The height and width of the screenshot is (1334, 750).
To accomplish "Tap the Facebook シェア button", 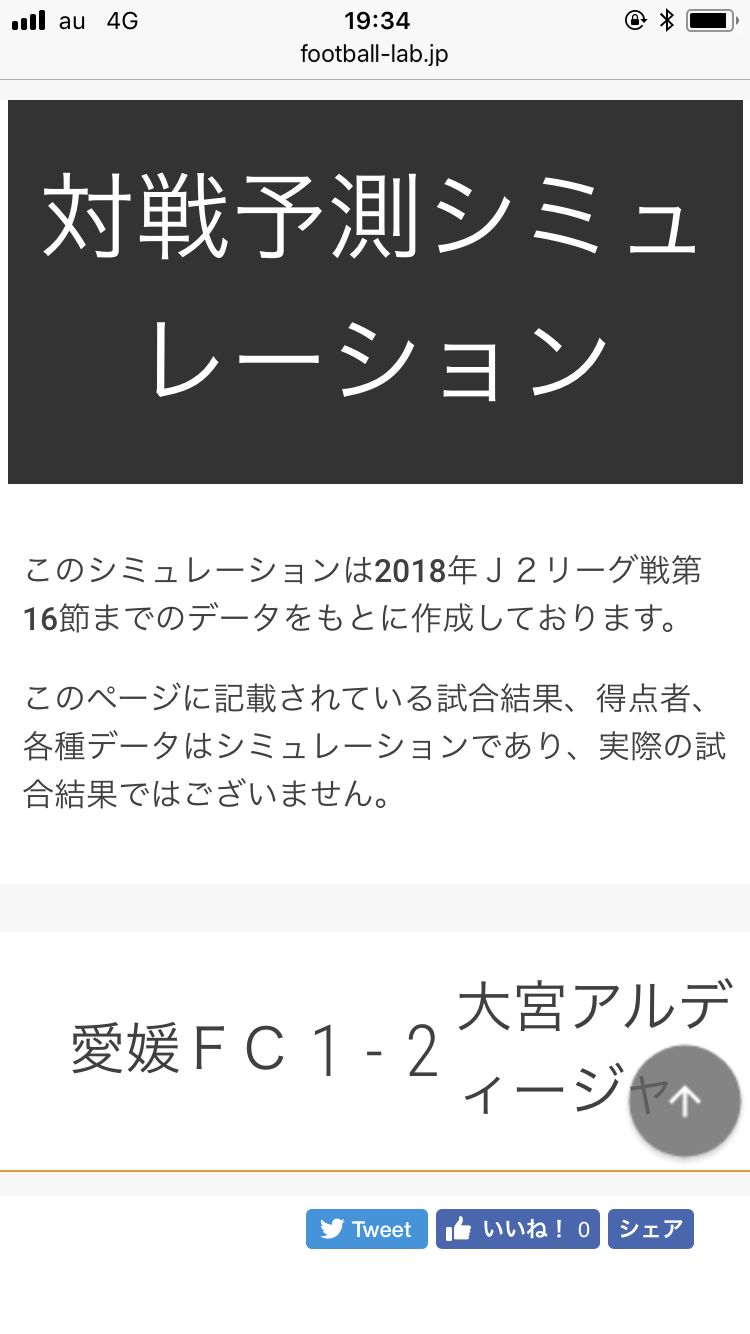I will (x=650, y=1229).
